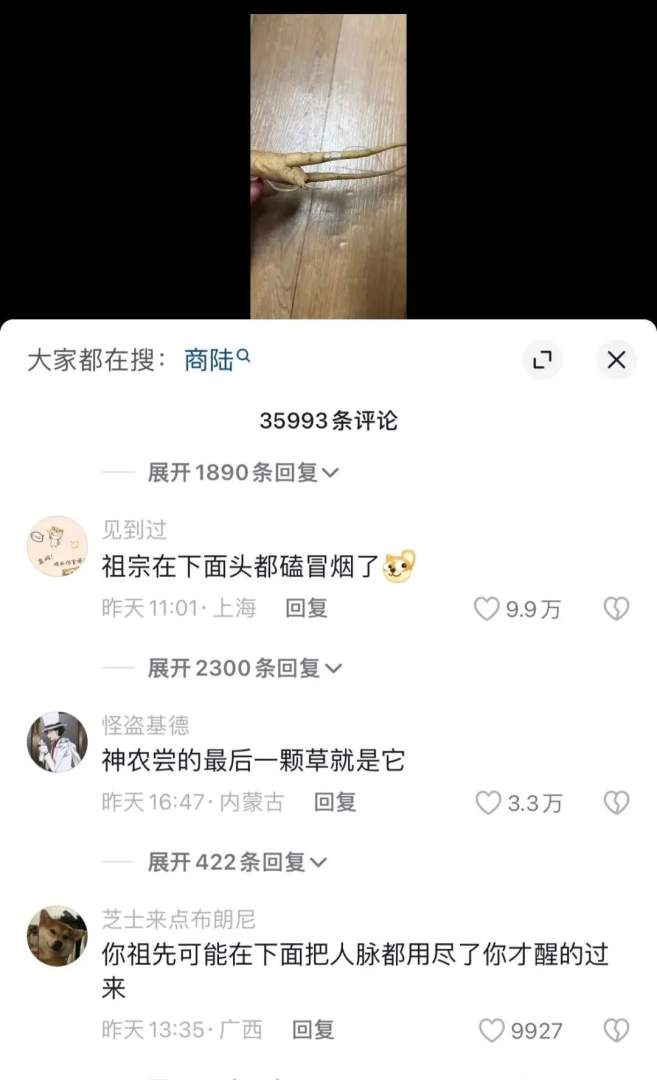Image resolution: width=657 pixels, height=1080 pixels.
Task: View 怪盗基德's profile picture
Action: (57, 741)
